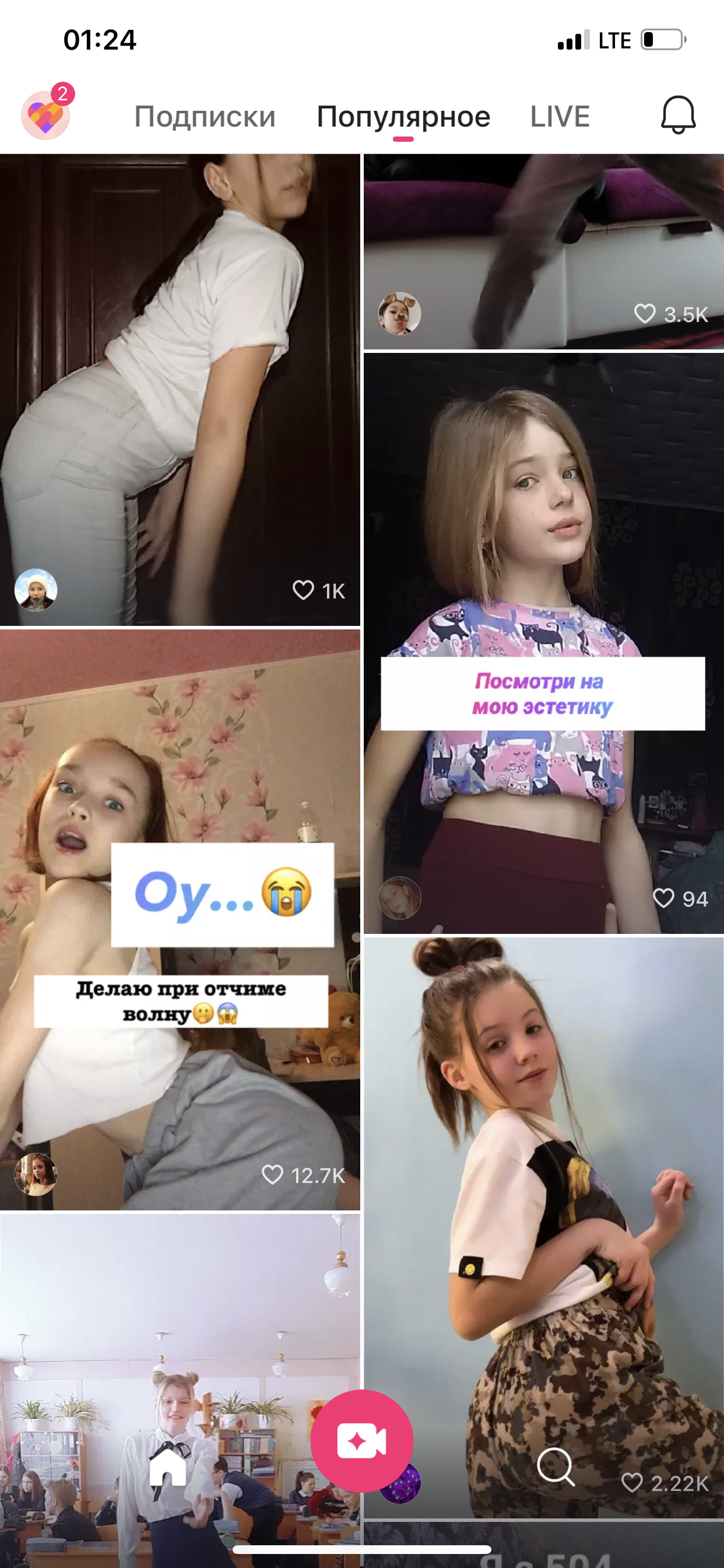Open the classroom video tile
The height and width of the screenshot is (1568, 724).
(180, 1391)
